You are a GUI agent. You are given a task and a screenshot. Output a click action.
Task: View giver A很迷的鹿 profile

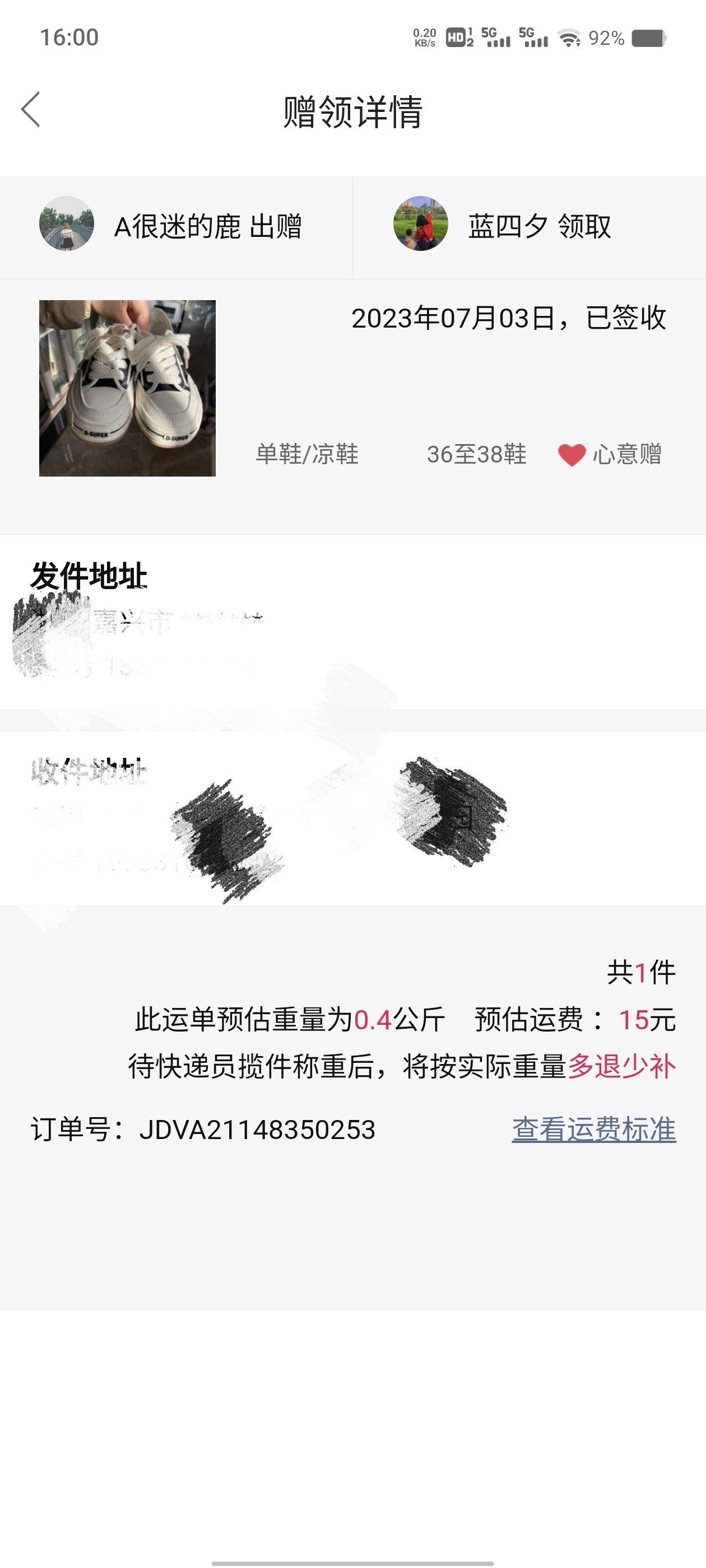point(66,223)
